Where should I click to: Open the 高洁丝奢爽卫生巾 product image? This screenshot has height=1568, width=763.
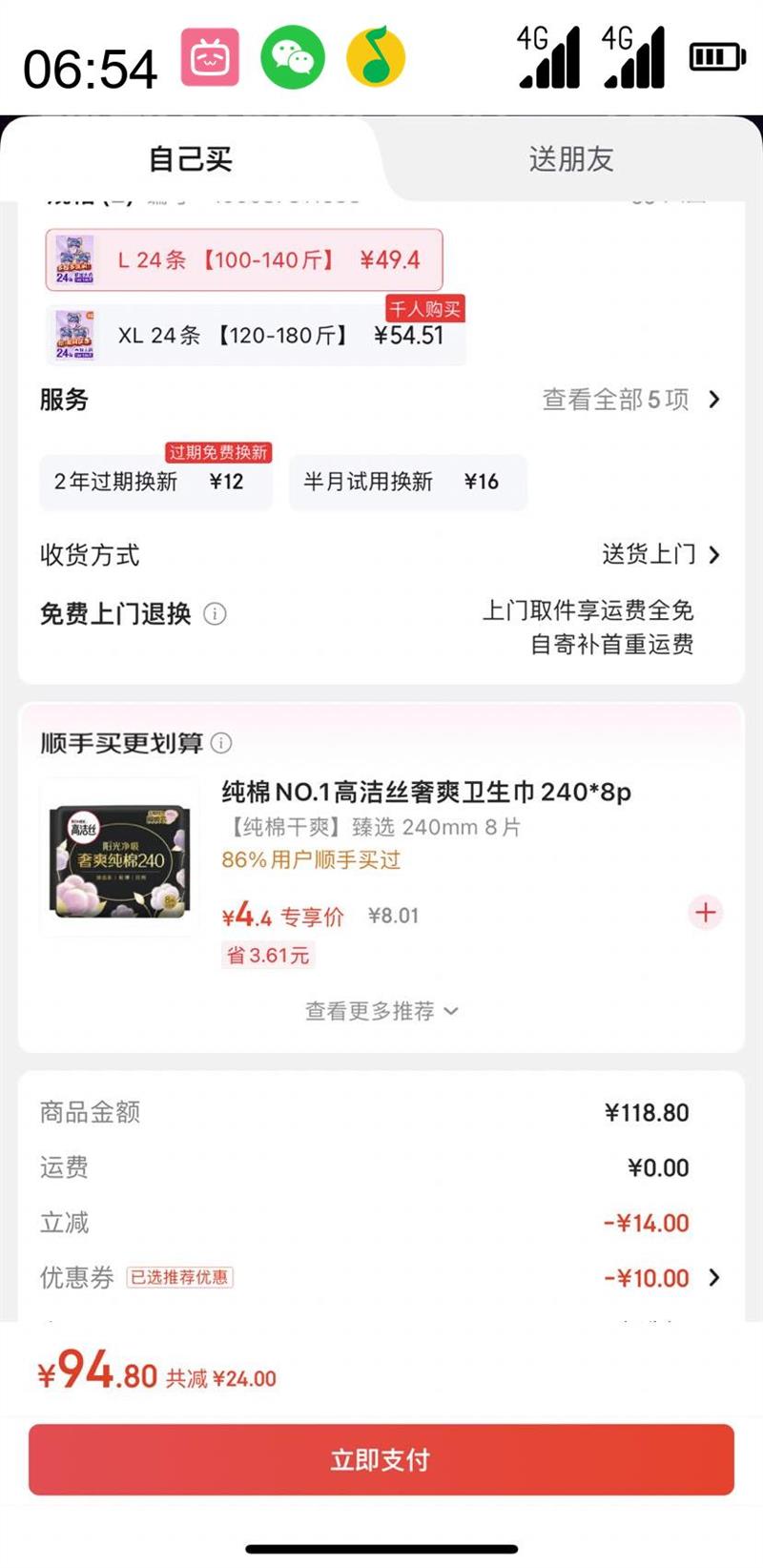(x=120, y=857)
